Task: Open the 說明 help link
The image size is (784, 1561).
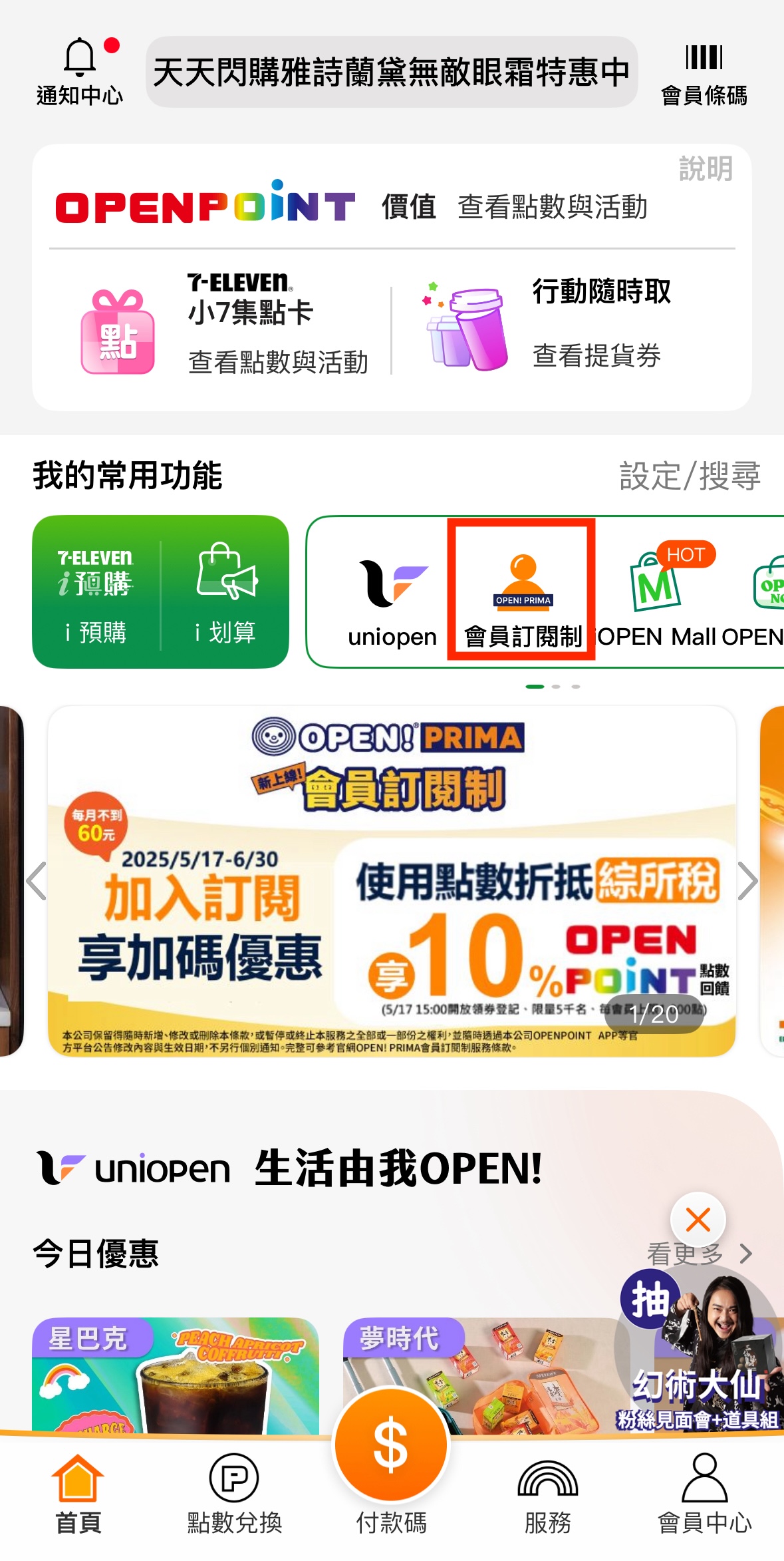Action: 706,169
